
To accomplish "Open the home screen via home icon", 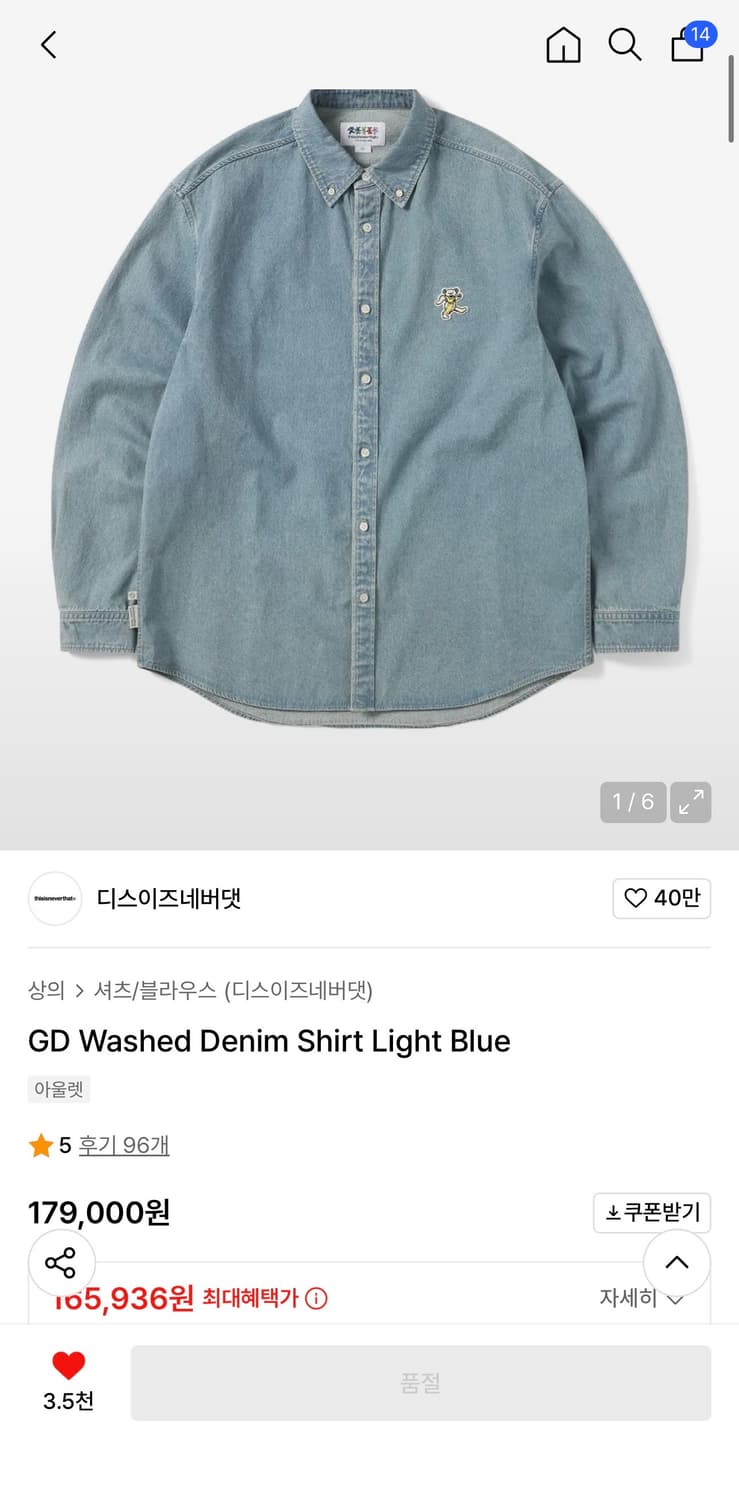I will coord(563,45).
